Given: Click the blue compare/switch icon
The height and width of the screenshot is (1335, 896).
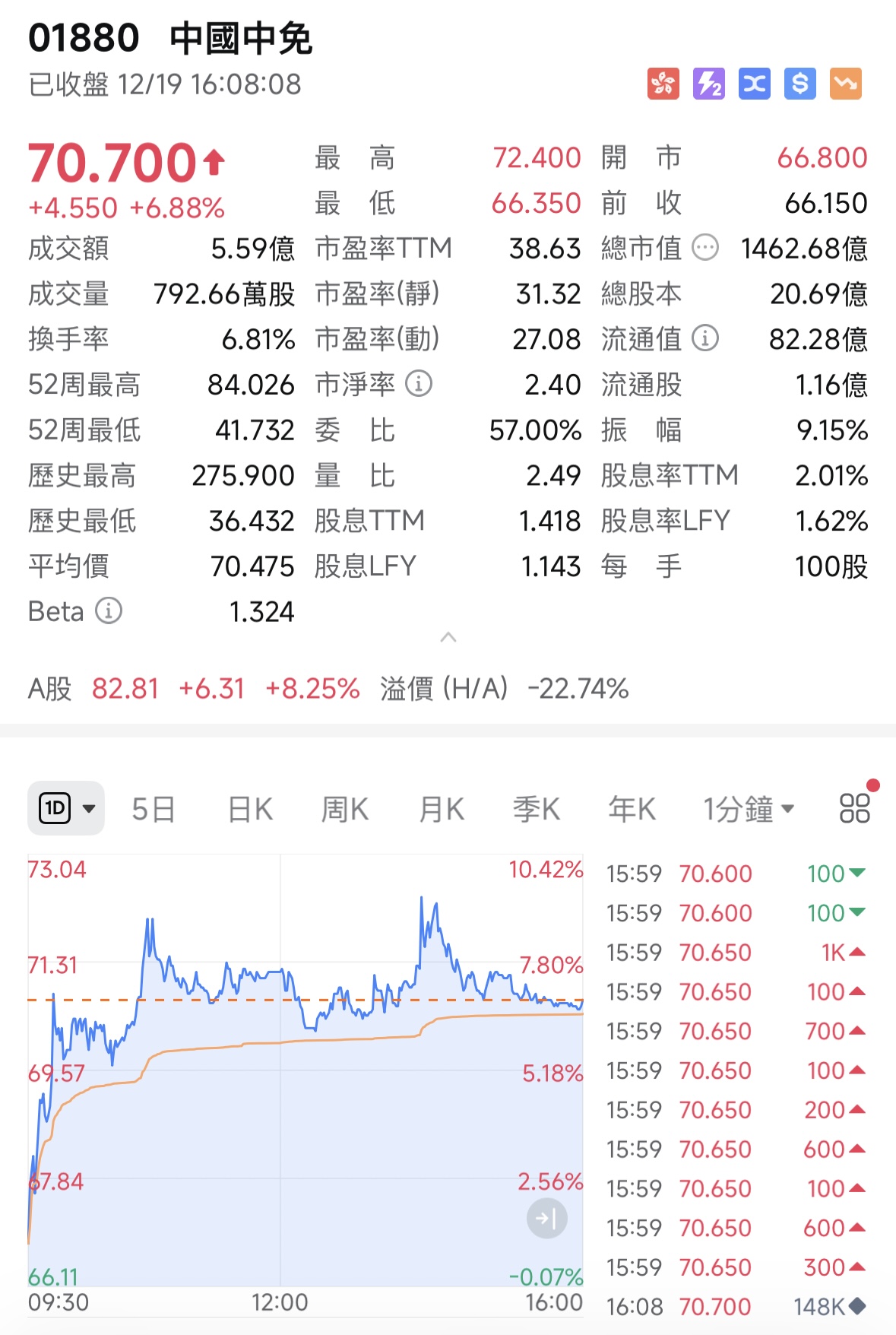Looking at the screenshot, I should [754, 84].
